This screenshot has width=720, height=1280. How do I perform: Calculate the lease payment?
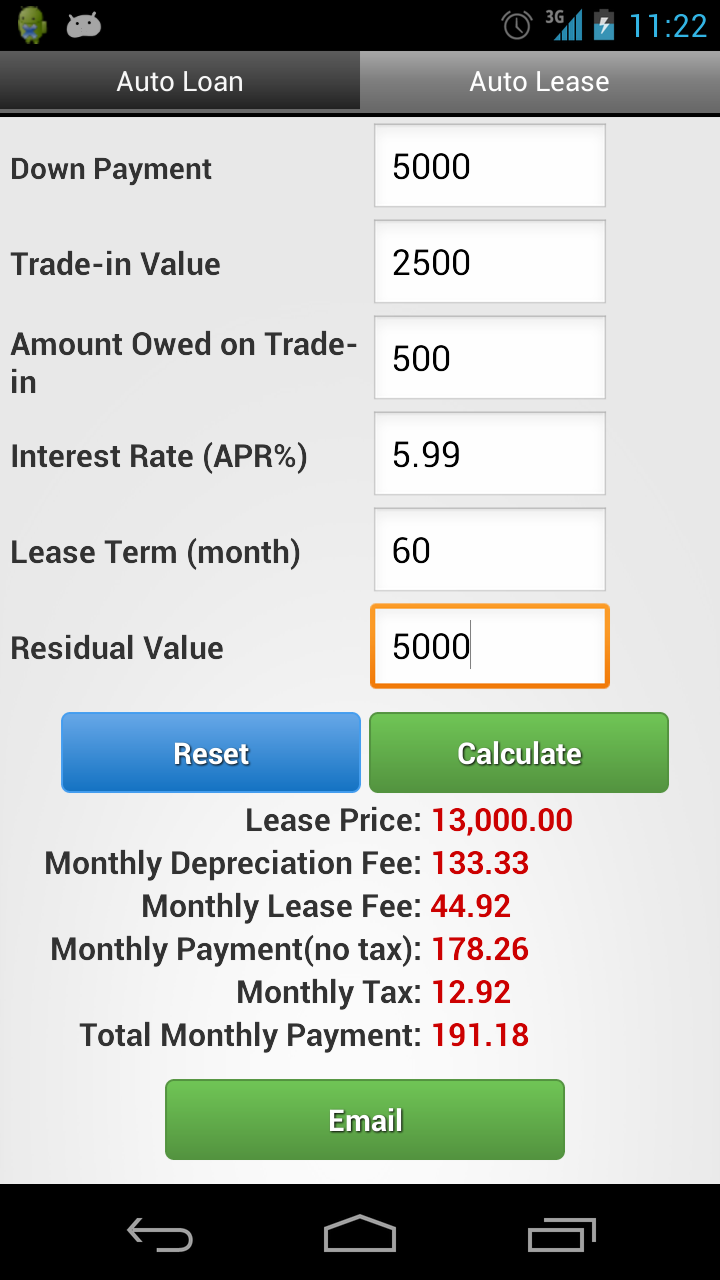(519, 753)
